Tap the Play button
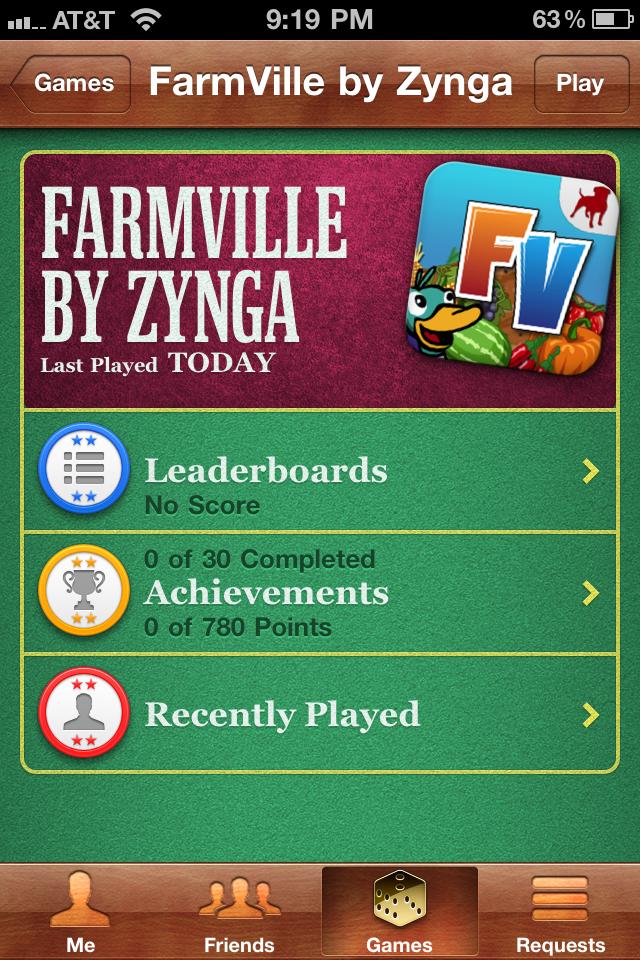Image resolution: width=640 pixels, height=960 pixels. 579,84
